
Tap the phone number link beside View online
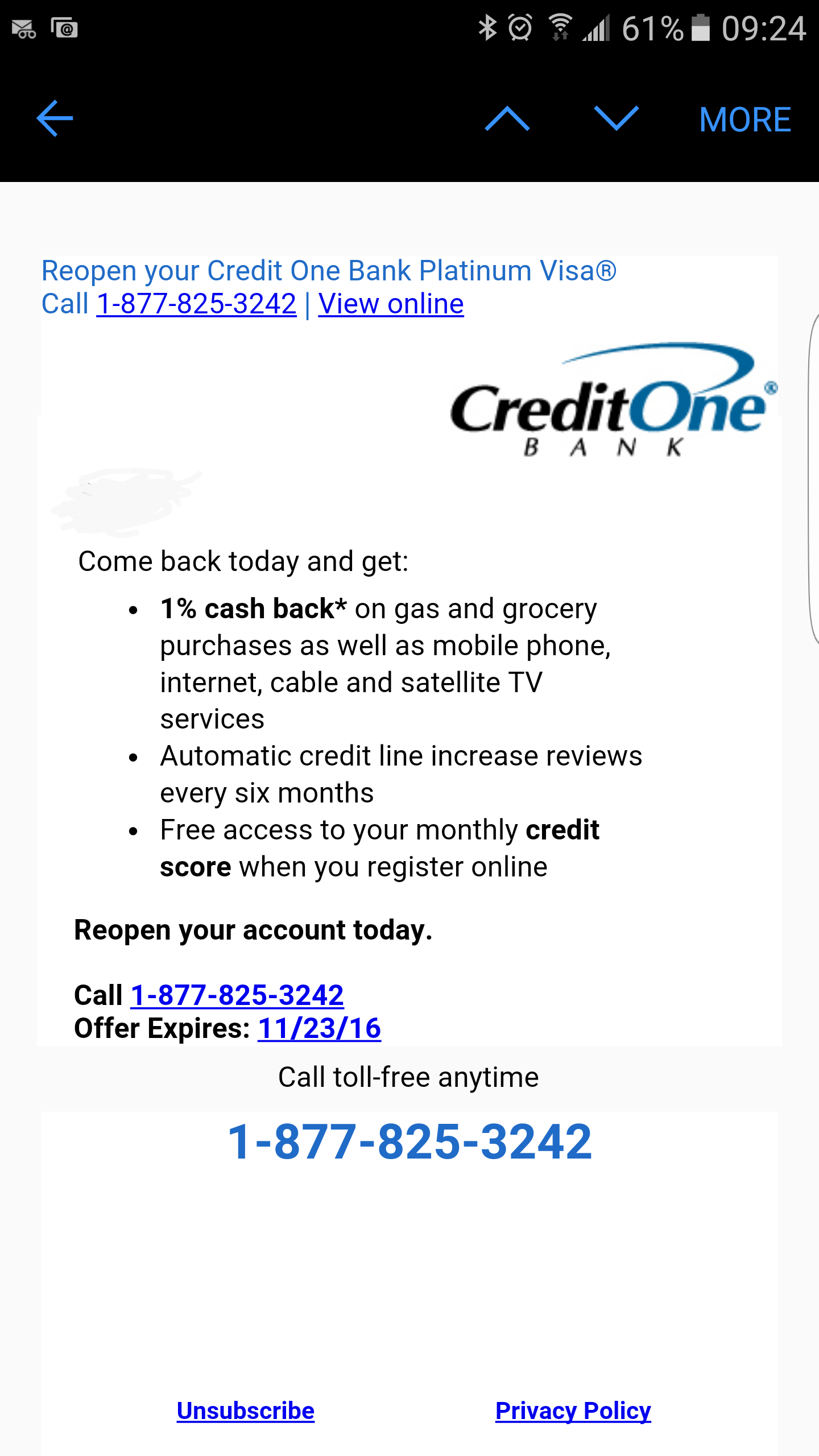196,304
